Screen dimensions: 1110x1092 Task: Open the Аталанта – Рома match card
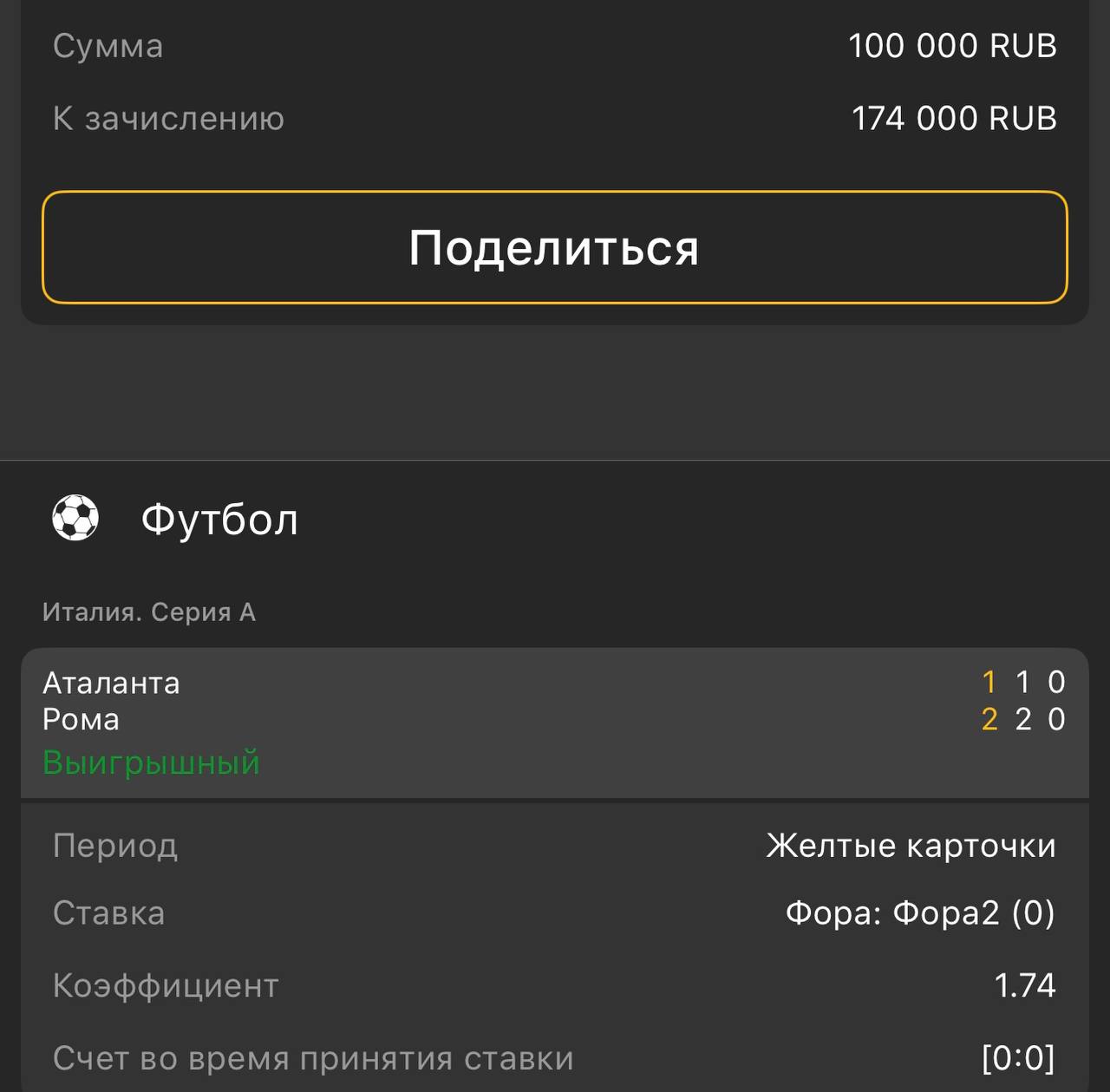click(554, 722)
